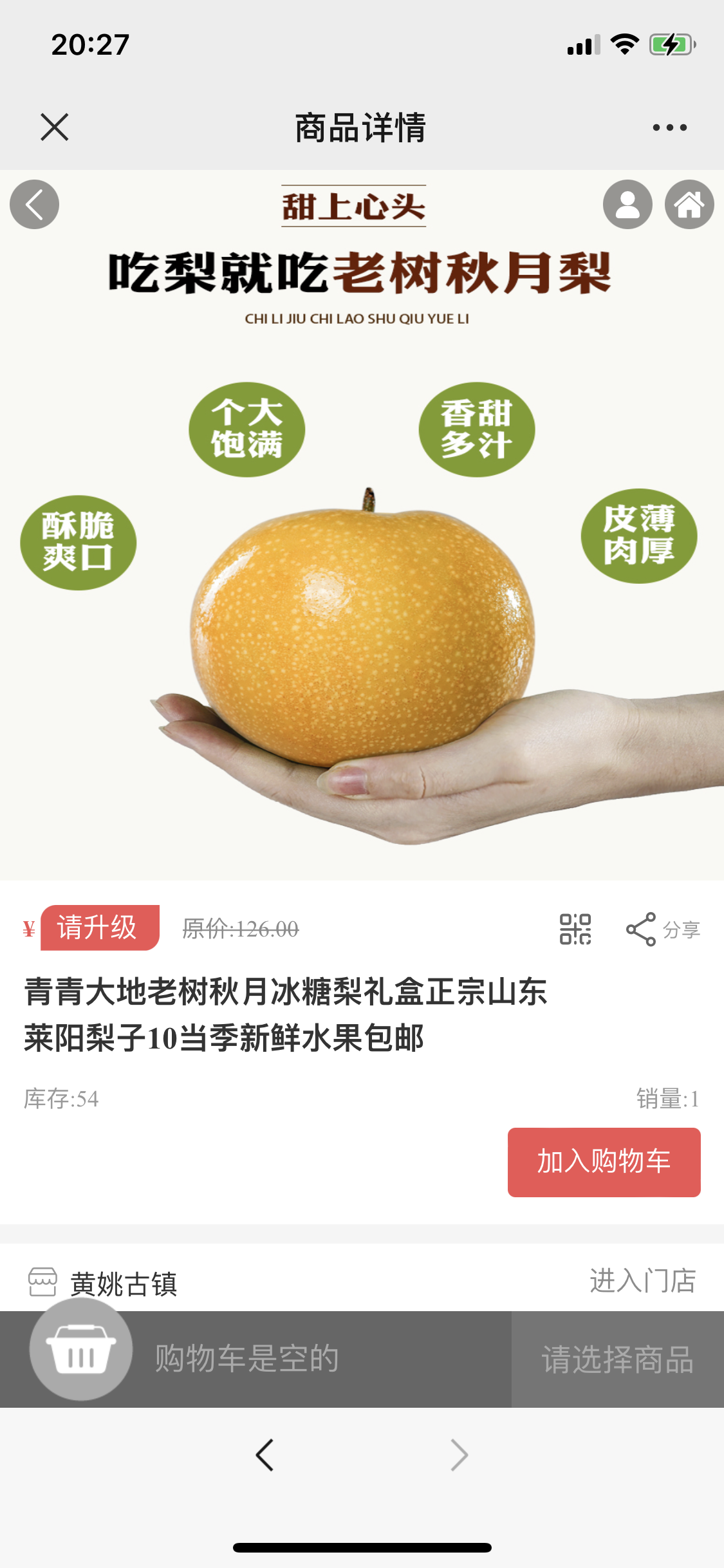The height and width of the screenshot is (1568, 724).
Task: Add the pear gift box to cart
Action: (x=604, y=1162)
